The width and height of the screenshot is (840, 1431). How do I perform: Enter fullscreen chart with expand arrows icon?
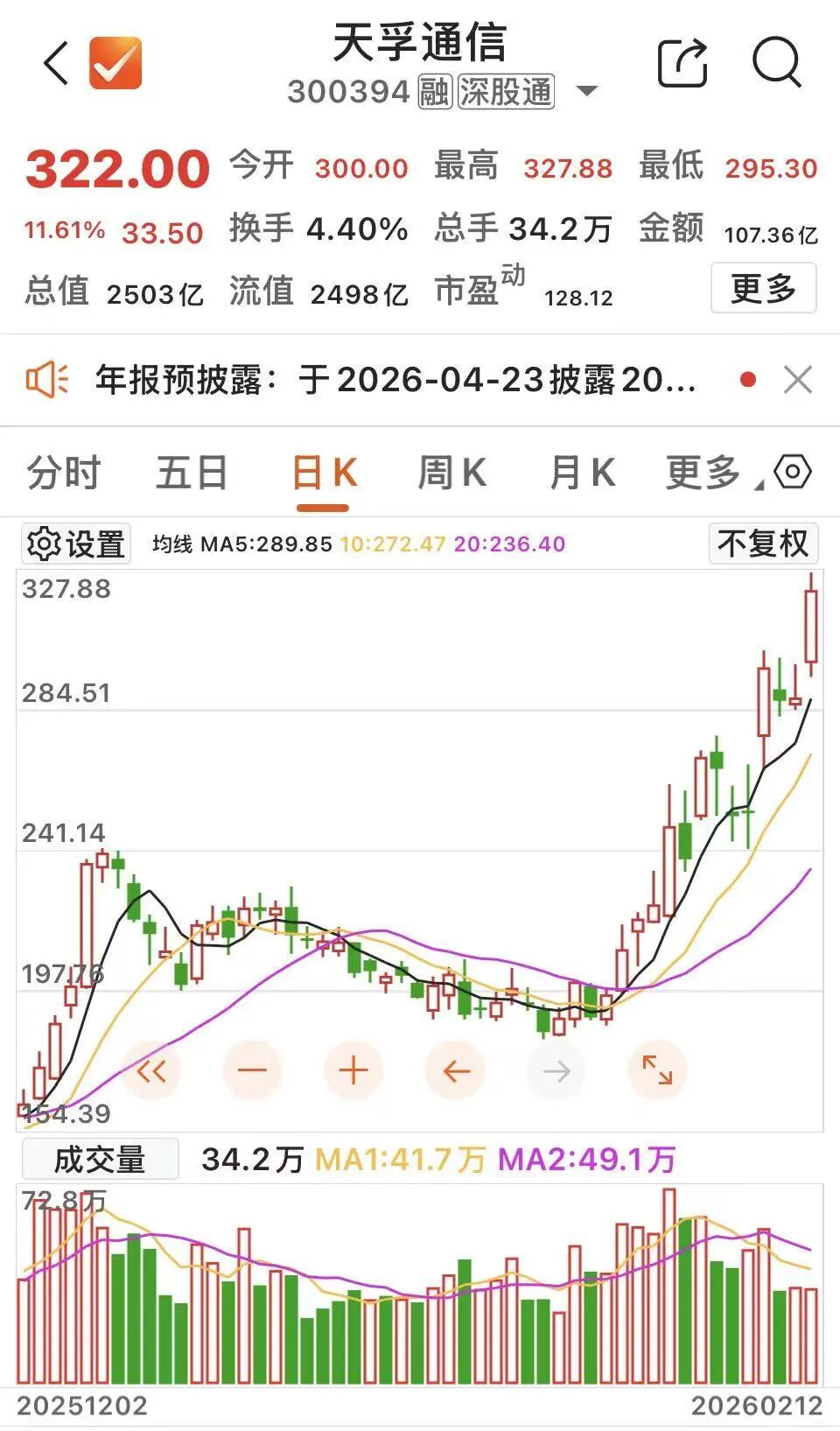pyautogui.click(x=657, y=1070)
